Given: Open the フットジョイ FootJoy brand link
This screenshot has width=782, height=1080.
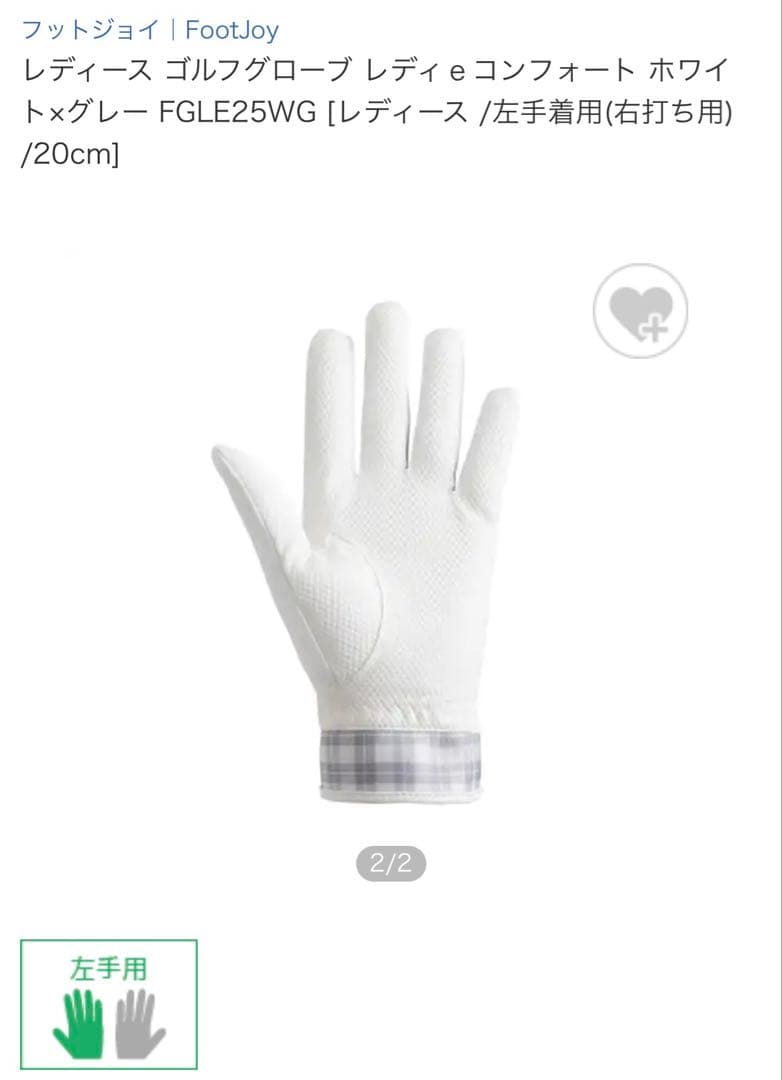Looking at the screenshot, I should click(149, 29).
